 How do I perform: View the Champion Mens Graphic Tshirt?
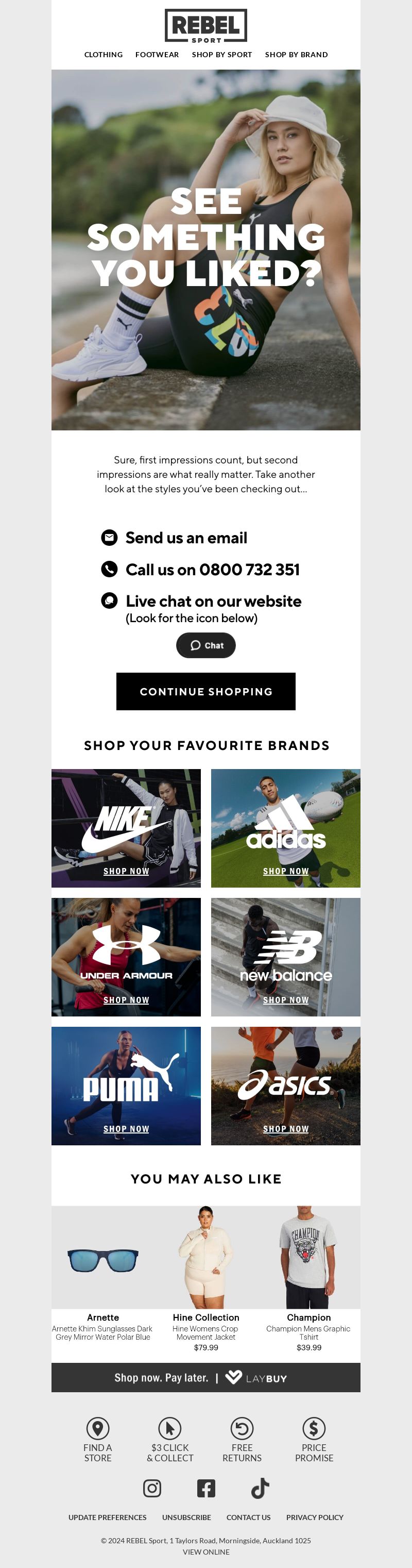point(308,1260)
